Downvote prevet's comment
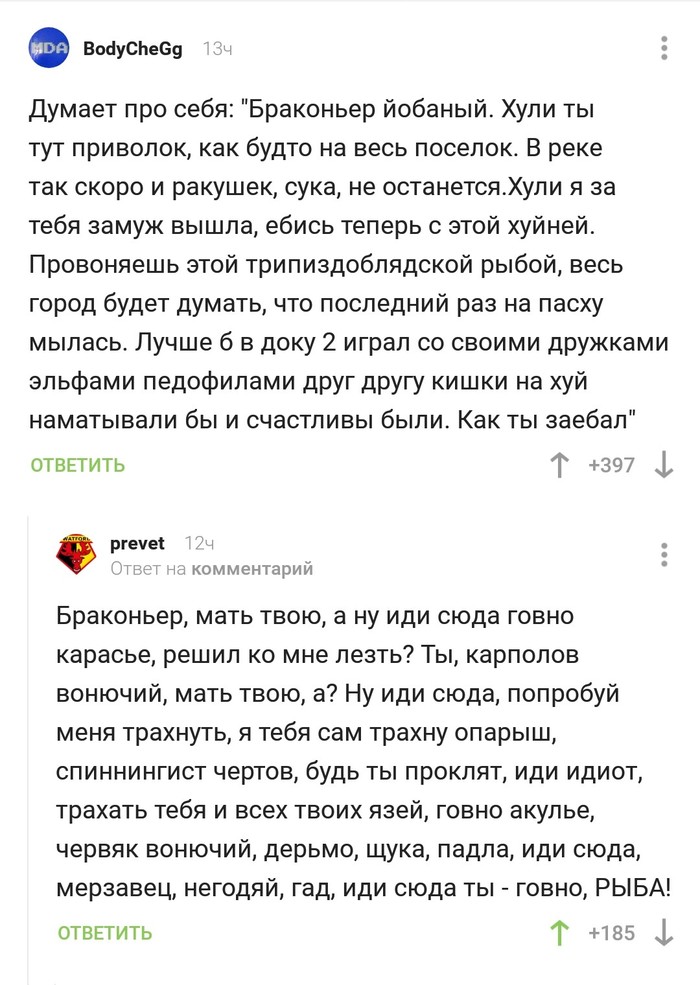This screenshot has width=700, height=985. (x=663, y=933)
